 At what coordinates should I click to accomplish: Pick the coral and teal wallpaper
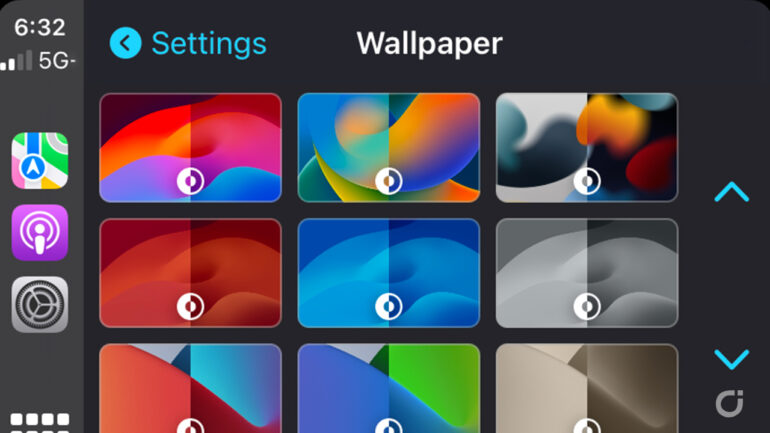(190, 389)
